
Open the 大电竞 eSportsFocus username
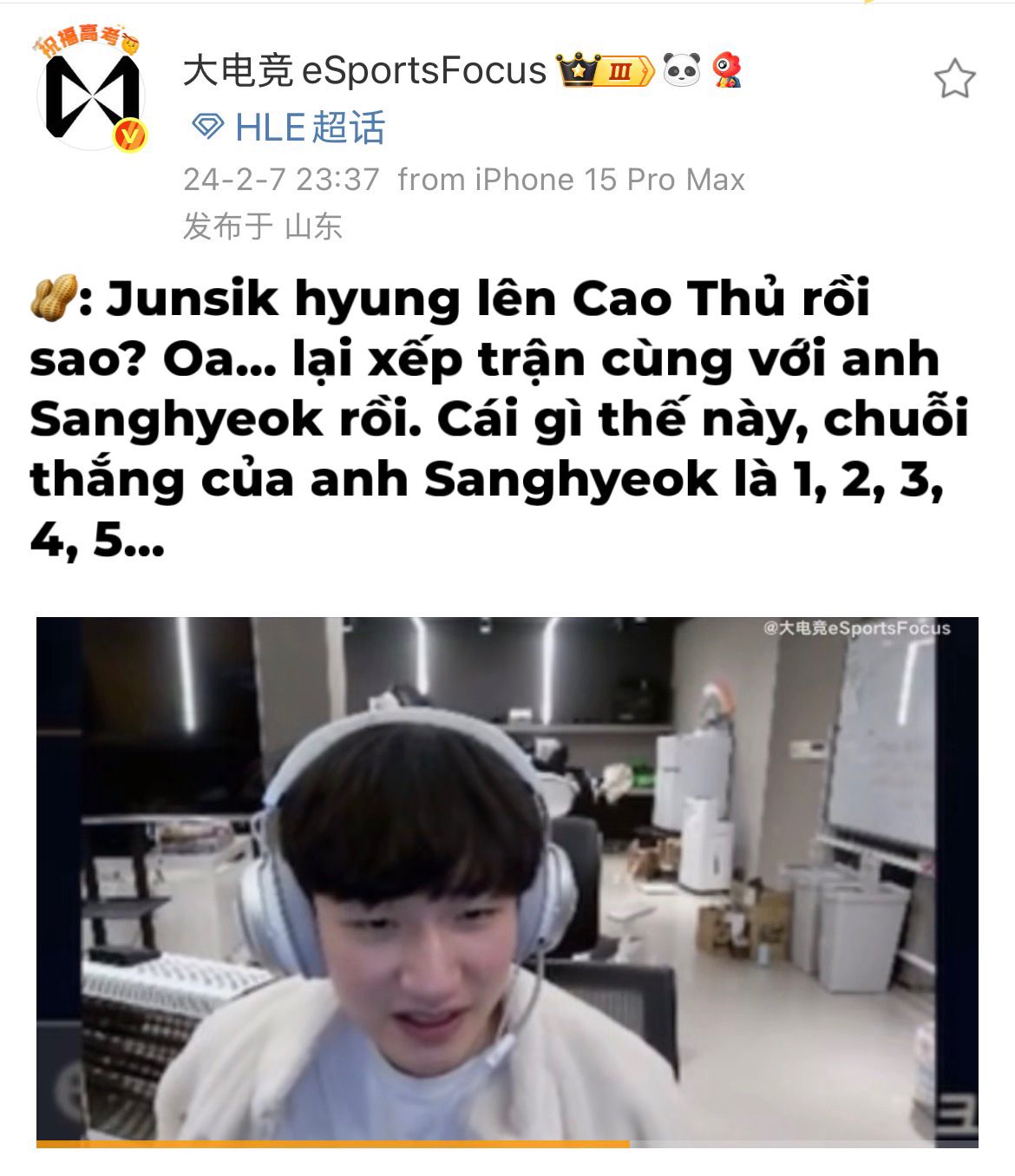pyautogui.click(x=364, y=70)
